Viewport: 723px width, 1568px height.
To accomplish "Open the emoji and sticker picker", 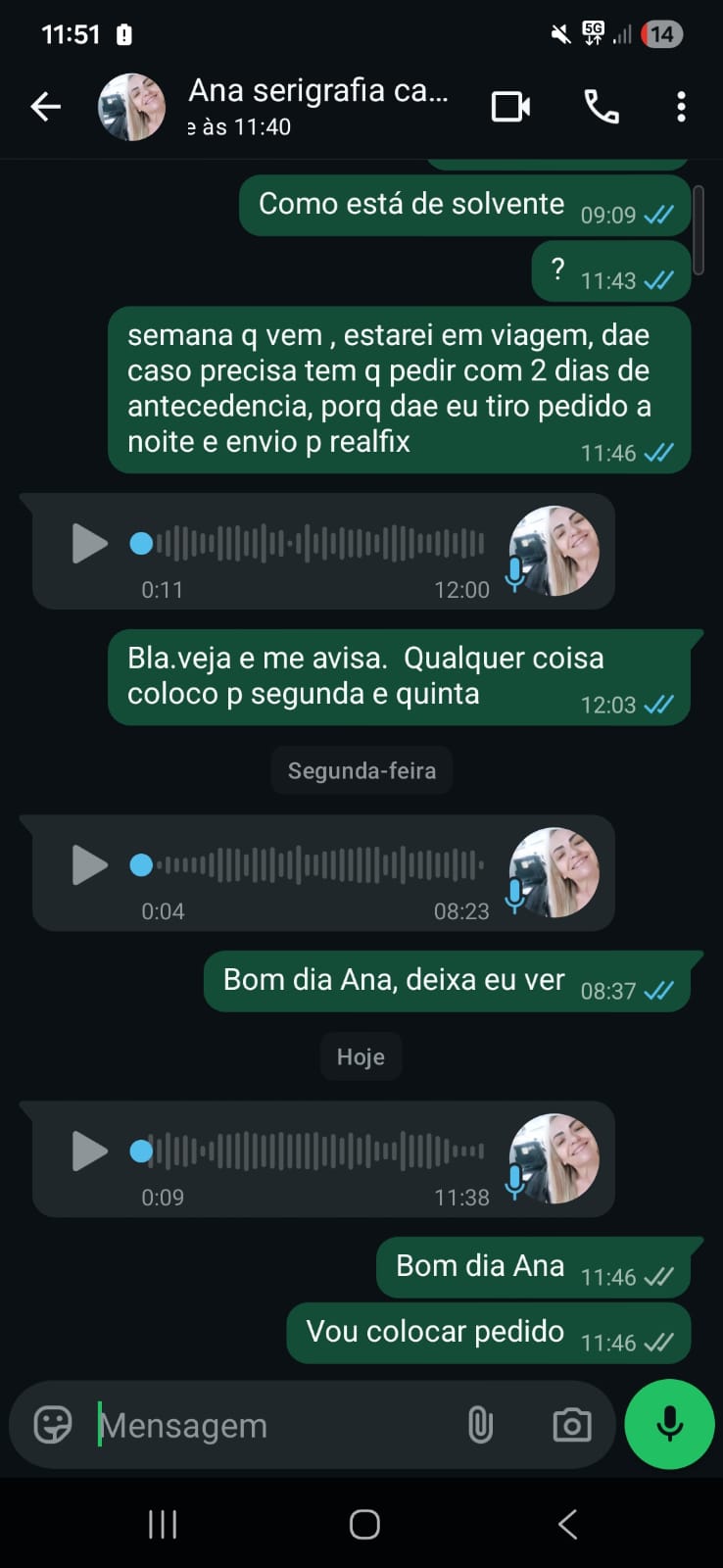I will tap(53, 1425).
